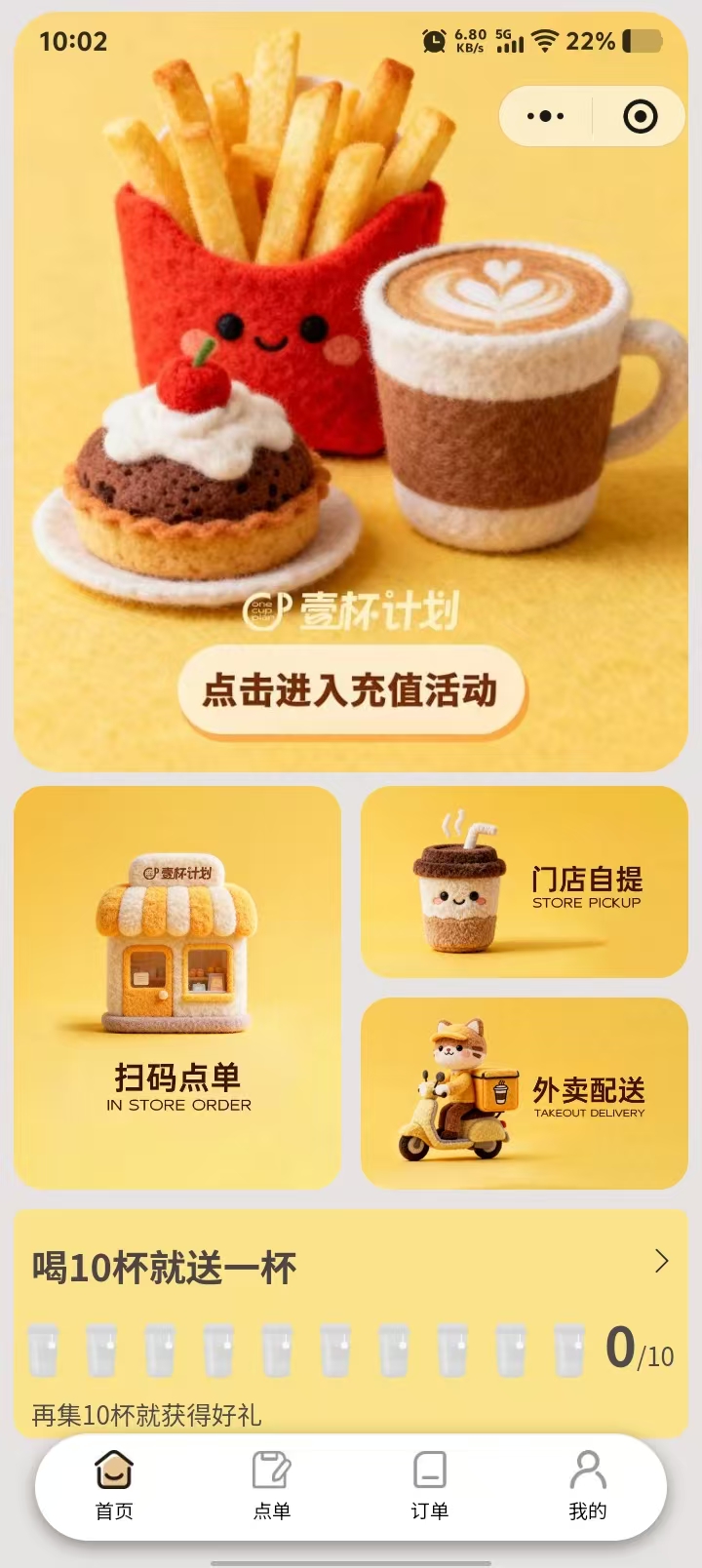The height and width of the screenshot is (1568, 702).
Task: Tap 点击进入充值活动 button
Action: tap(351, 690)
